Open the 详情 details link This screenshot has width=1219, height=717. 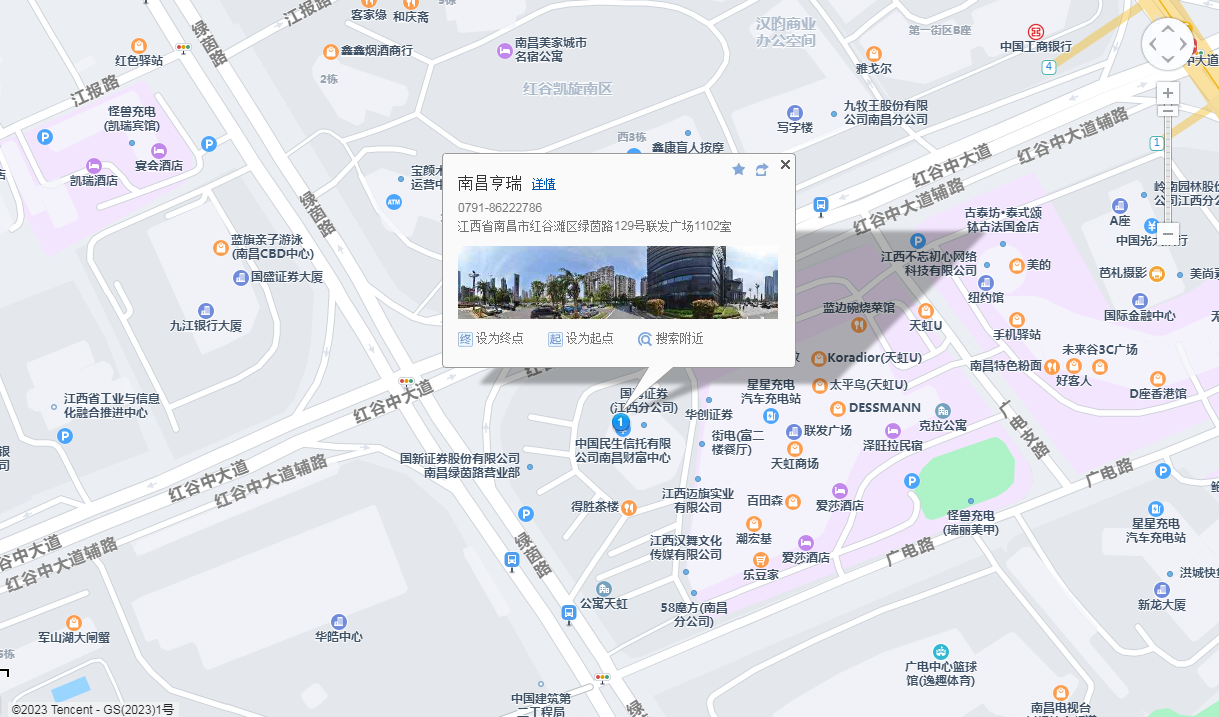tap(543, 184)
